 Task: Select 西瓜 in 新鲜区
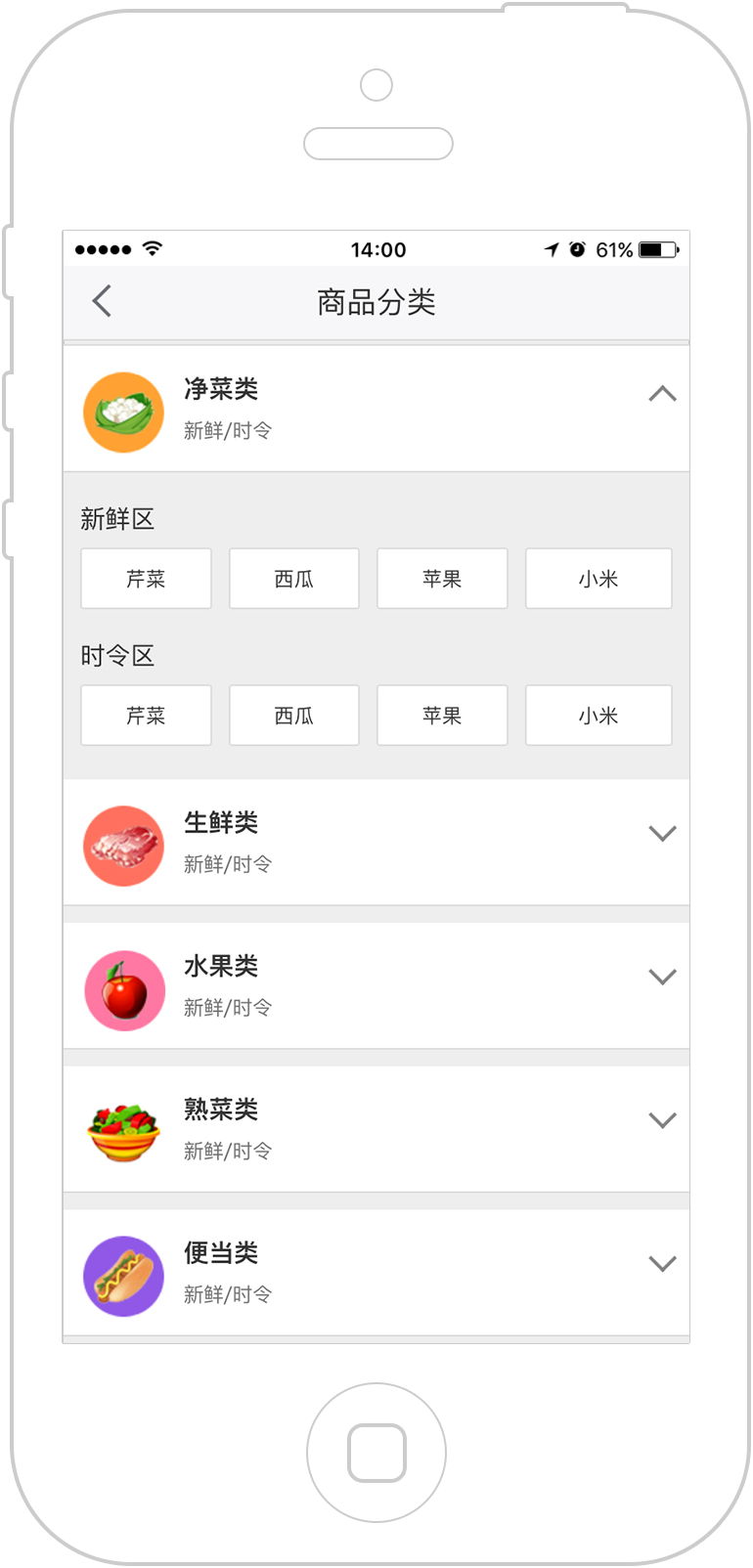click(x=294, y=579)
